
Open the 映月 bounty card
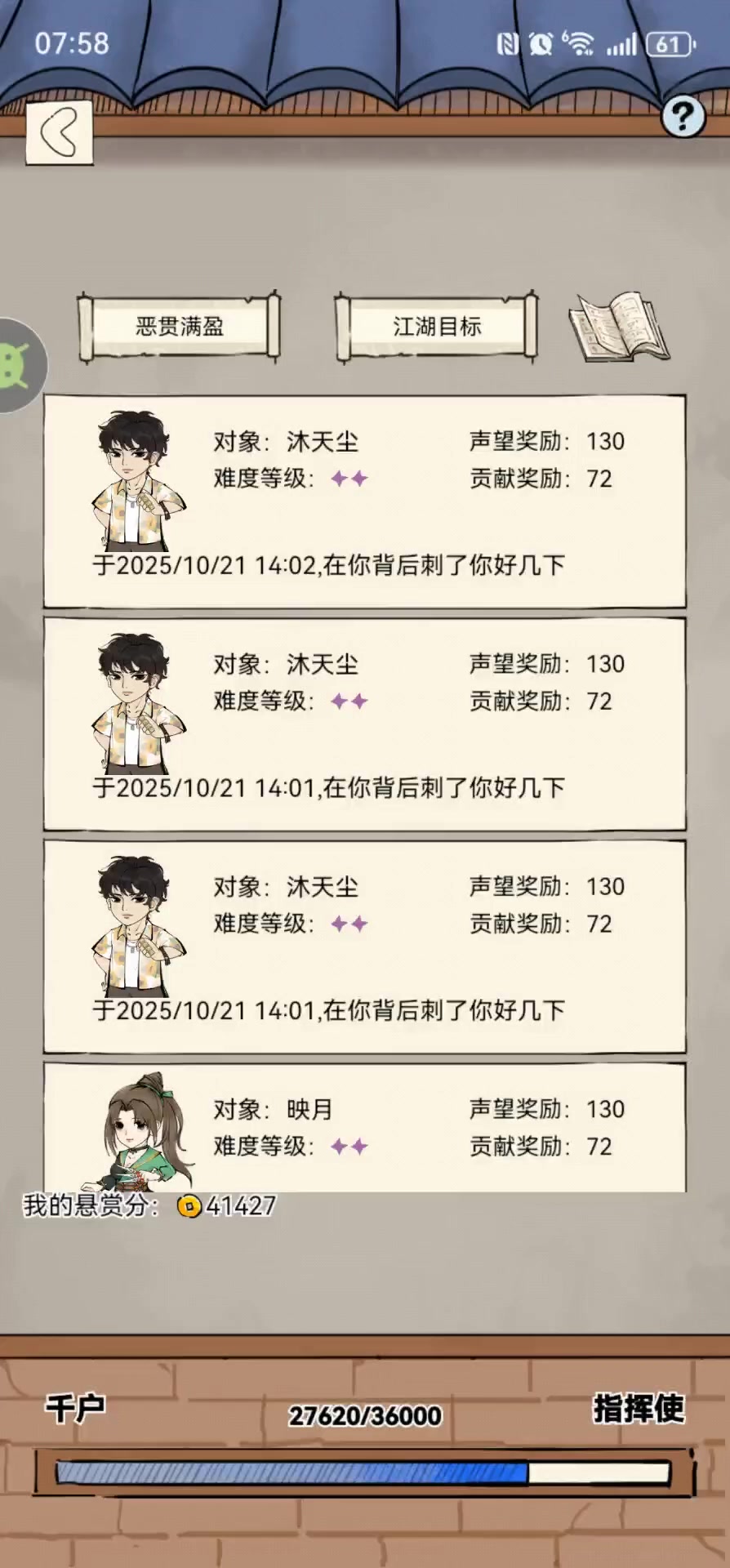[x=364, y=1128]
